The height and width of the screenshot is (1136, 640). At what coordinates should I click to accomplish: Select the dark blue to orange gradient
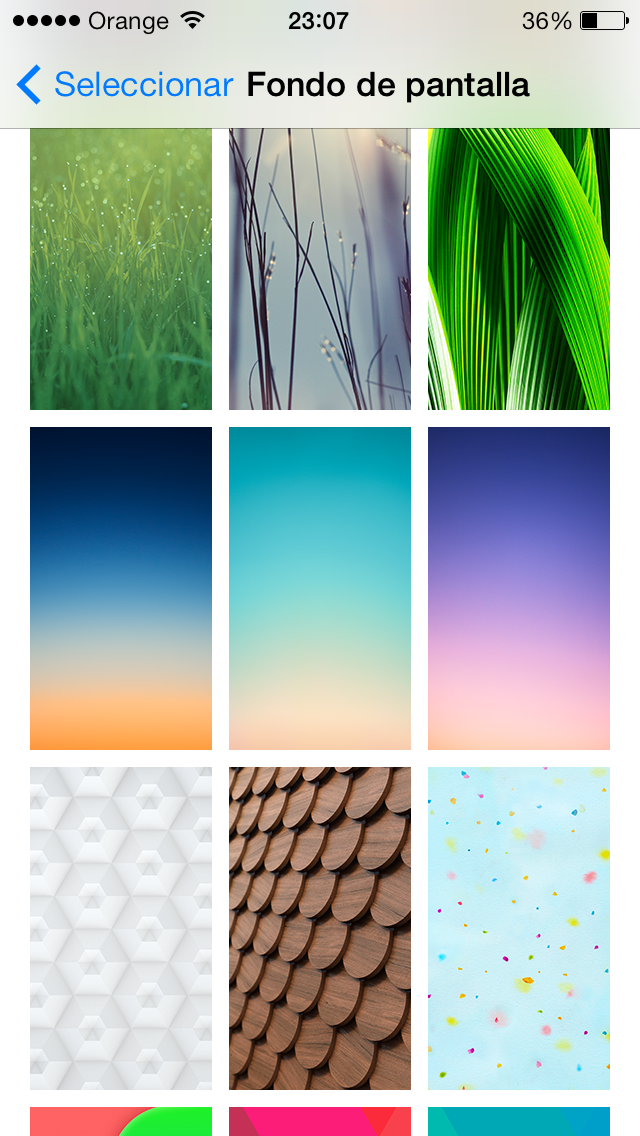[121, 588]
